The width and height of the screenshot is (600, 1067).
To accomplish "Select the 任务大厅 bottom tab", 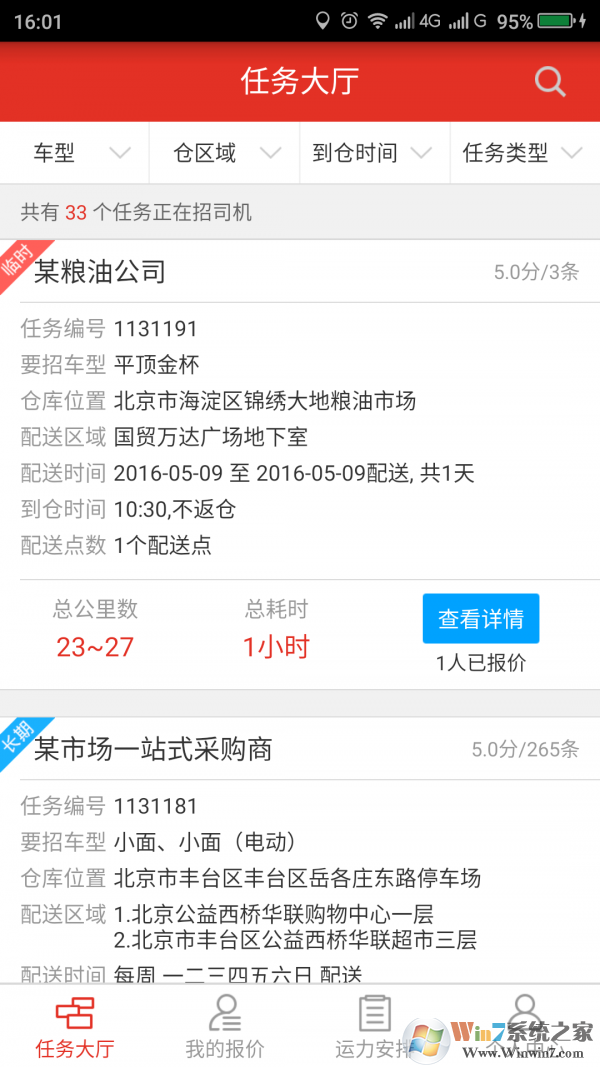I will tap(75, 1026).
